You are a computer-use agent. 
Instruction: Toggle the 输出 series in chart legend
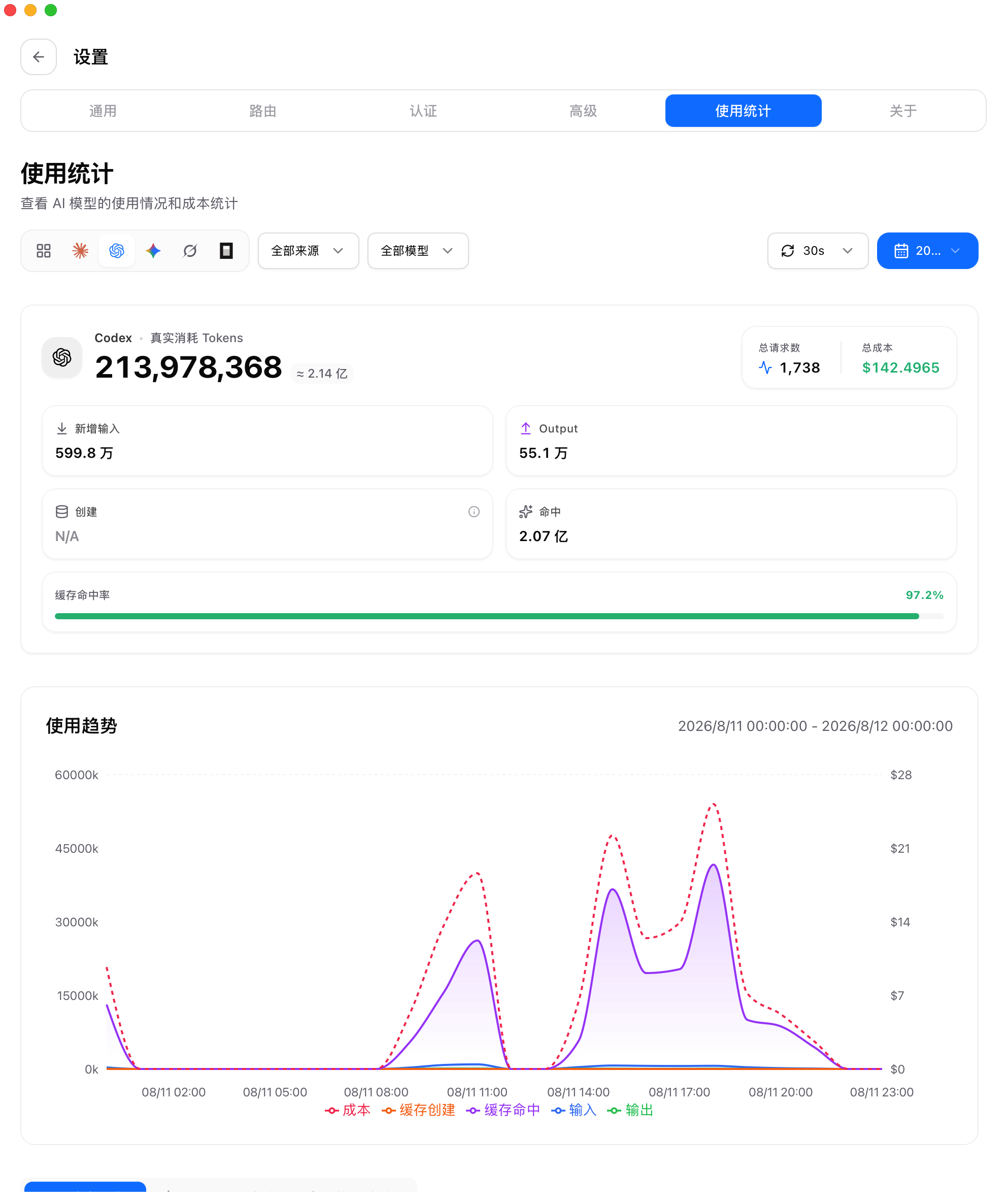(630, 1110)
